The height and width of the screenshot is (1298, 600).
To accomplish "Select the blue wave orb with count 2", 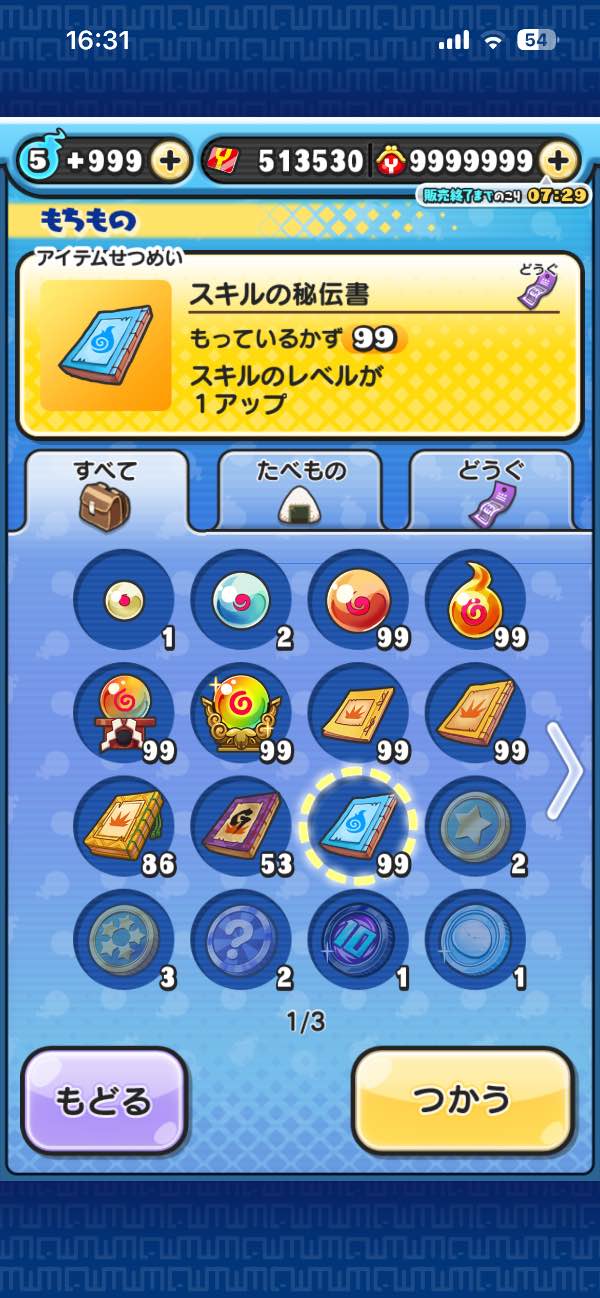I will [x=241, y=600].
